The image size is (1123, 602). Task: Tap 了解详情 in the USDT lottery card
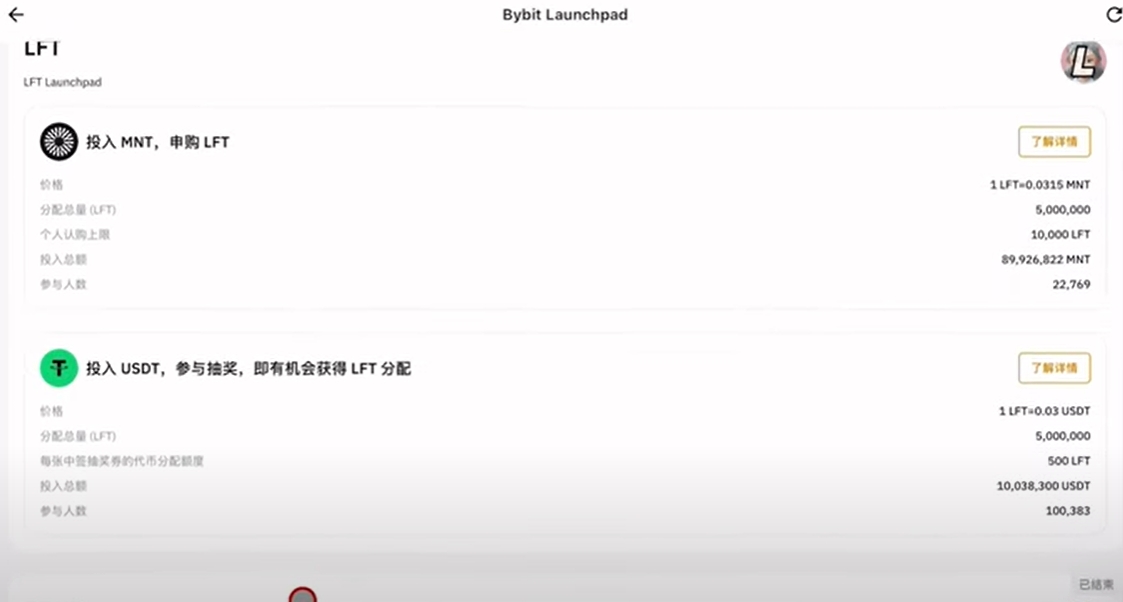point(1054,368)
